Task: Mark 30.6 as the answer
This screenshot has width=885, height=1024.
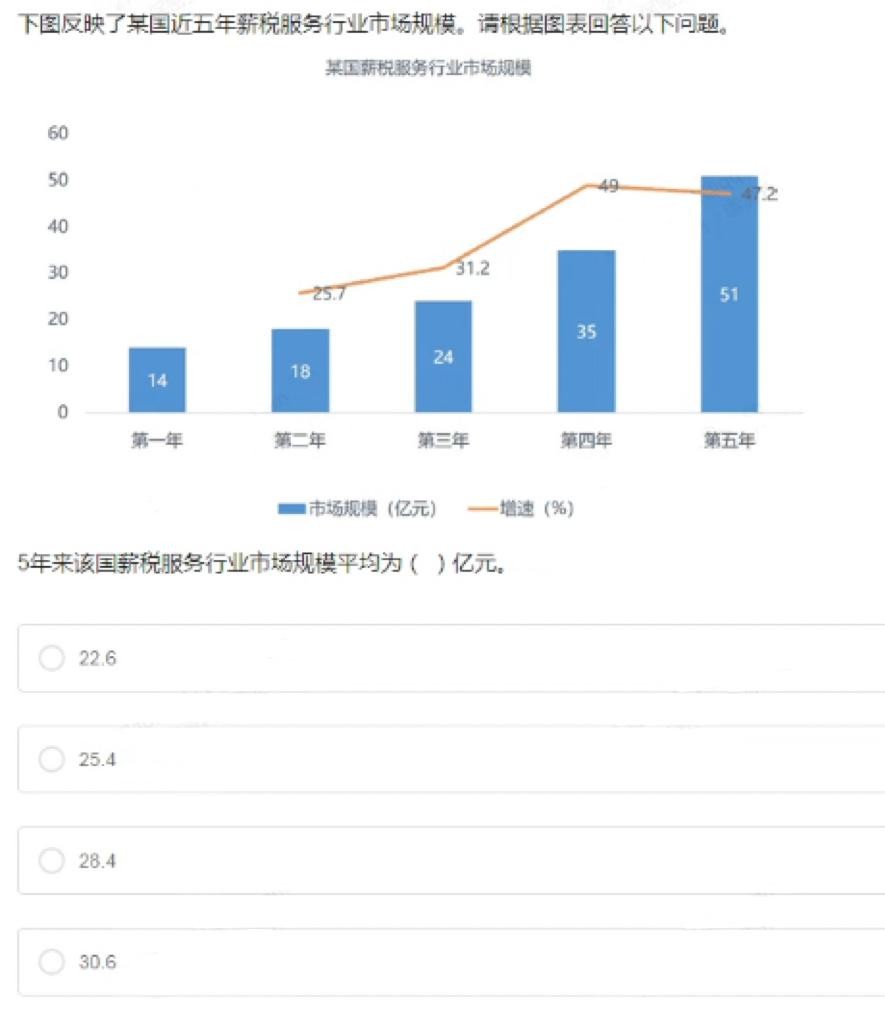Action: pyautogui.click(x=51, y=962)
